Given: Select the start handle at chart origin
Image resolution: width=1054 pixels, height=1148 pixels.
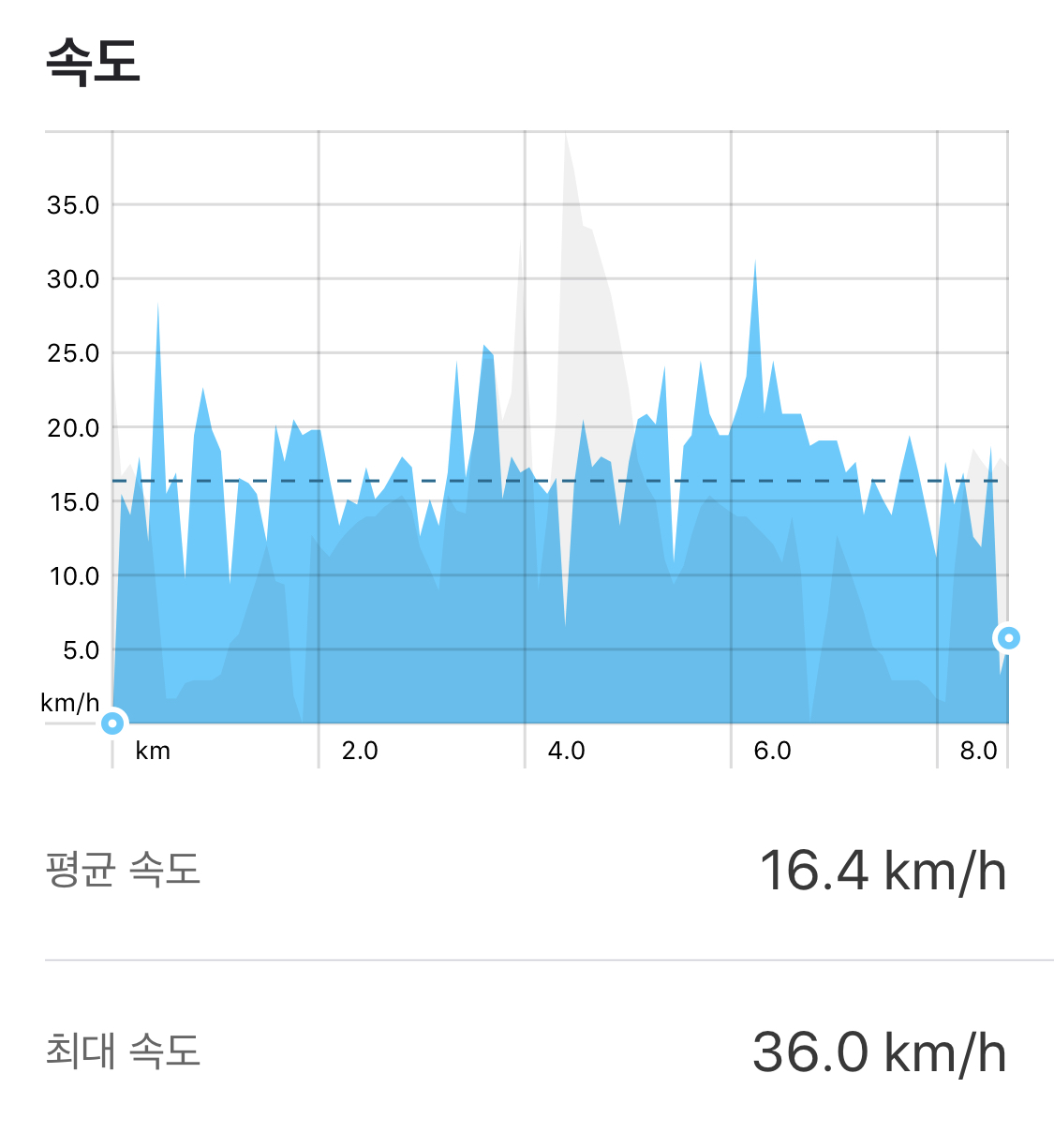Looking at the screenshot, I should click(x=113, y=723).
